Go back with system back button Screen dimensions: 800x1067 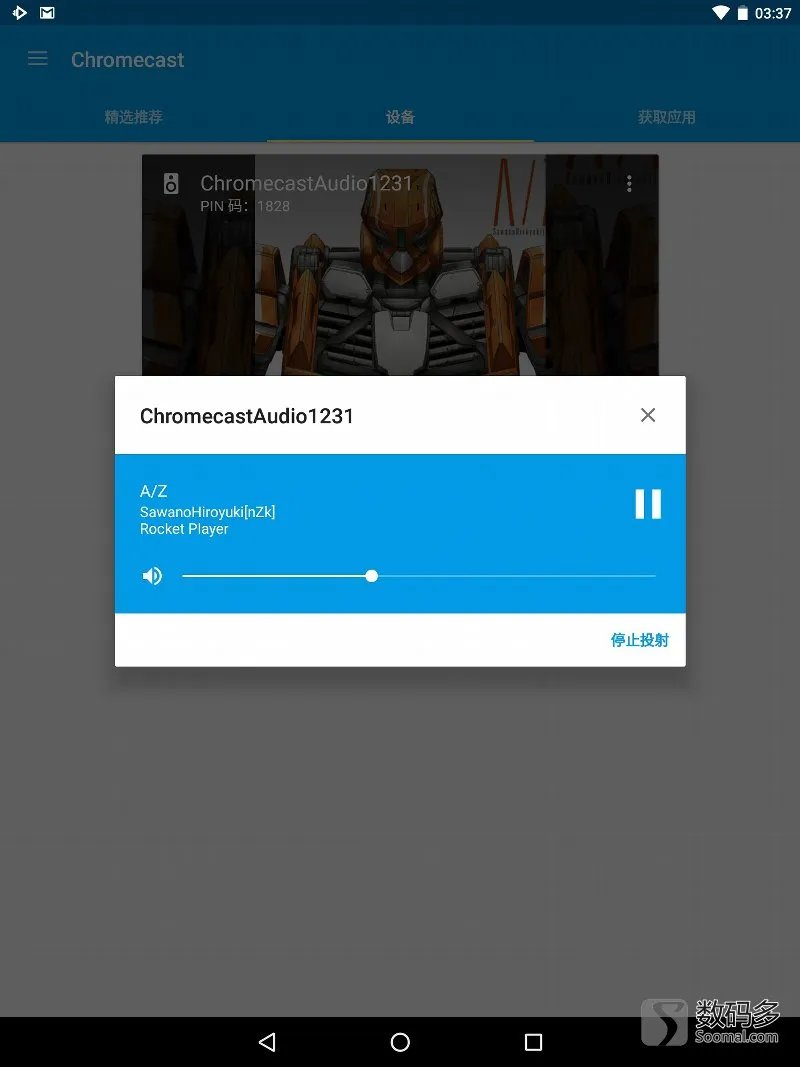267,1042
